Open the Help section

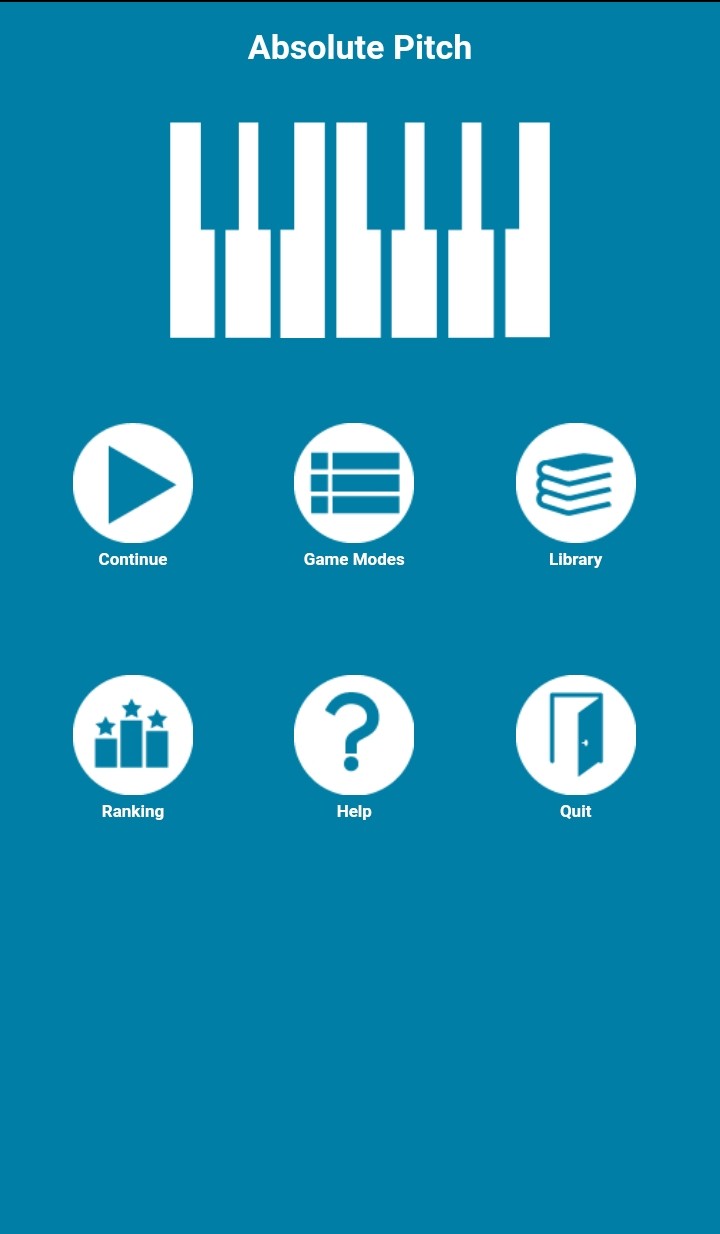[354, 735]
